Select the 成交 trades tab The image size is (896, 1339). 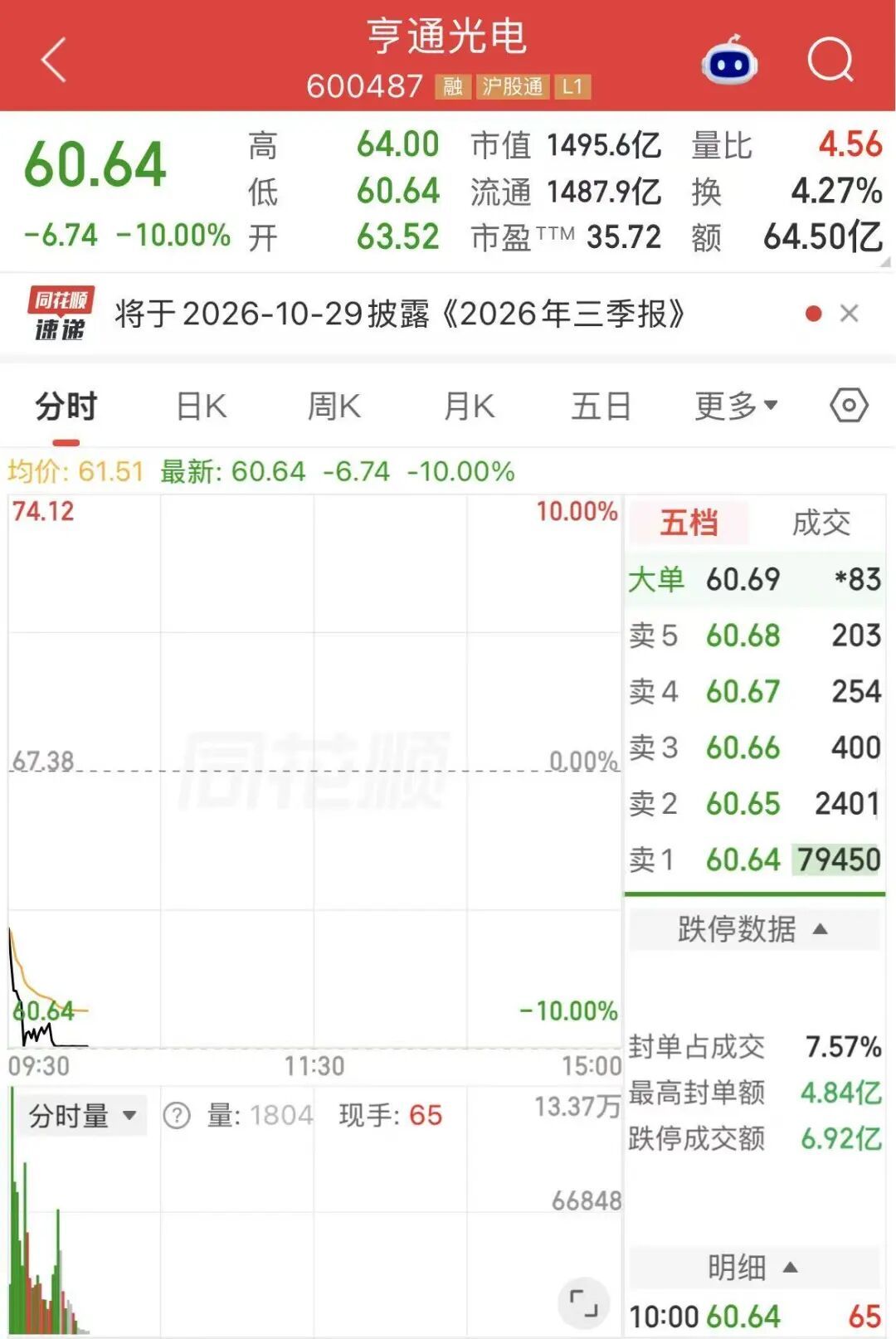tap(821, 523)
